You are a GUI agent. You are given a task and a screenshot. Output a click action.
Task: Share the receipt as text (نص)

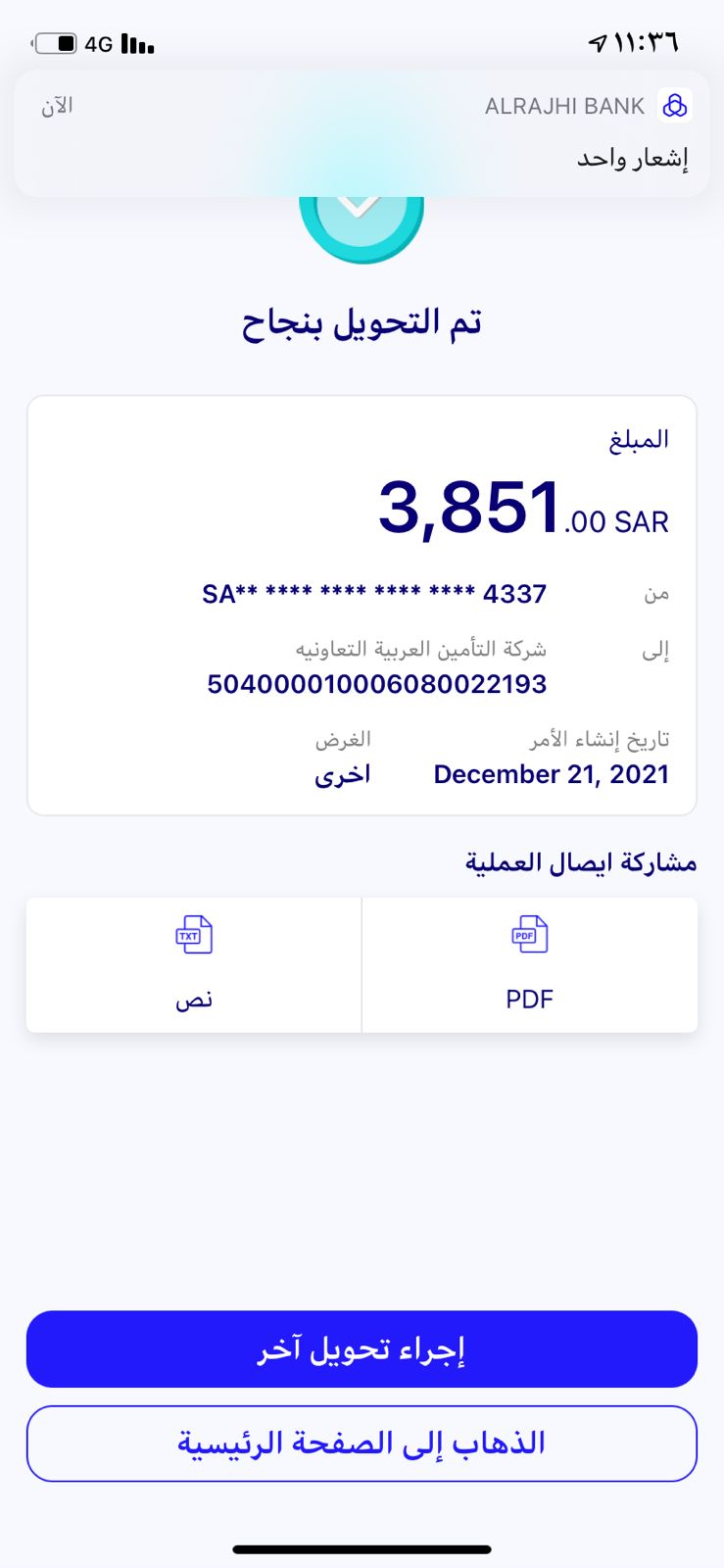coord(194,964)
